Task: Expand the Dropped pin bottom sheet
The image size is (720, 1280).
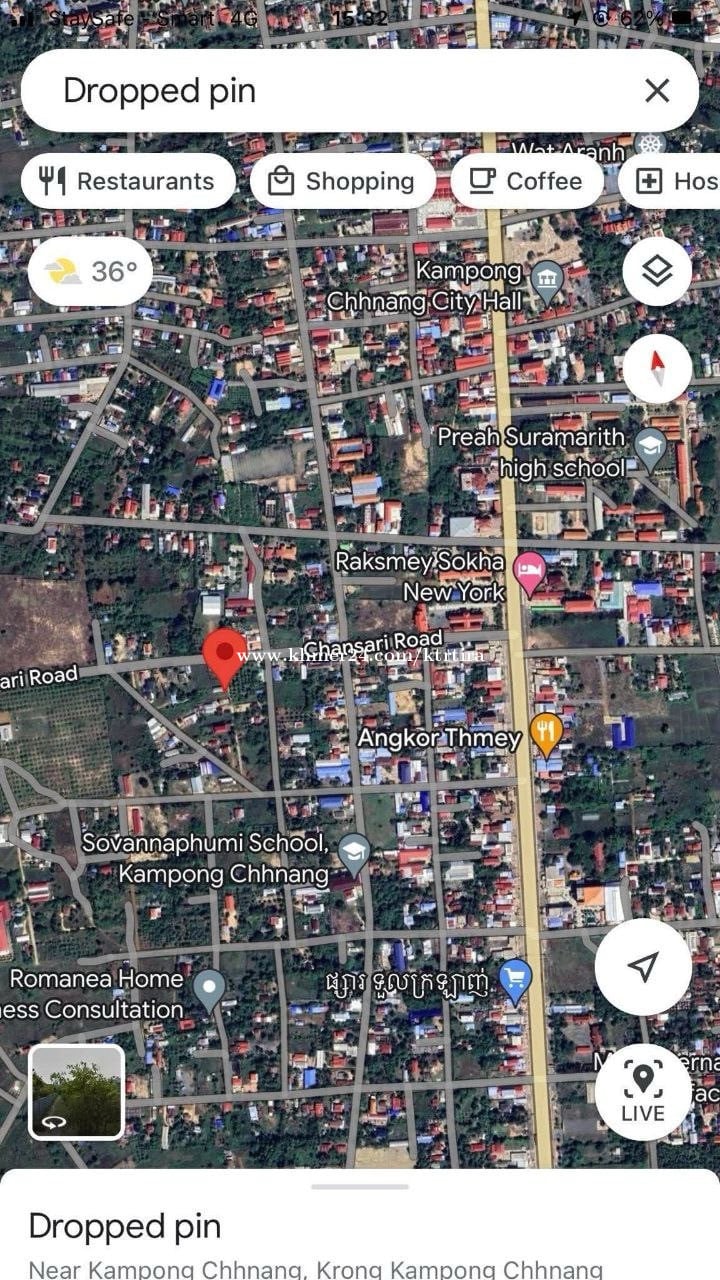Action: click(360, 1187)
